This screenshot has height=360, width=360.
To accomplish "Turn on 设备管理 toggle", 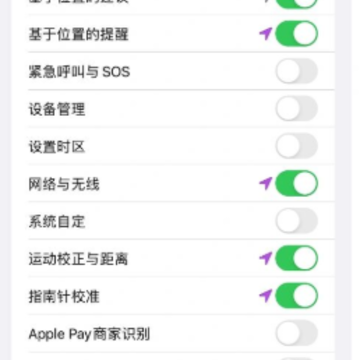I will (x=296, y=109).
